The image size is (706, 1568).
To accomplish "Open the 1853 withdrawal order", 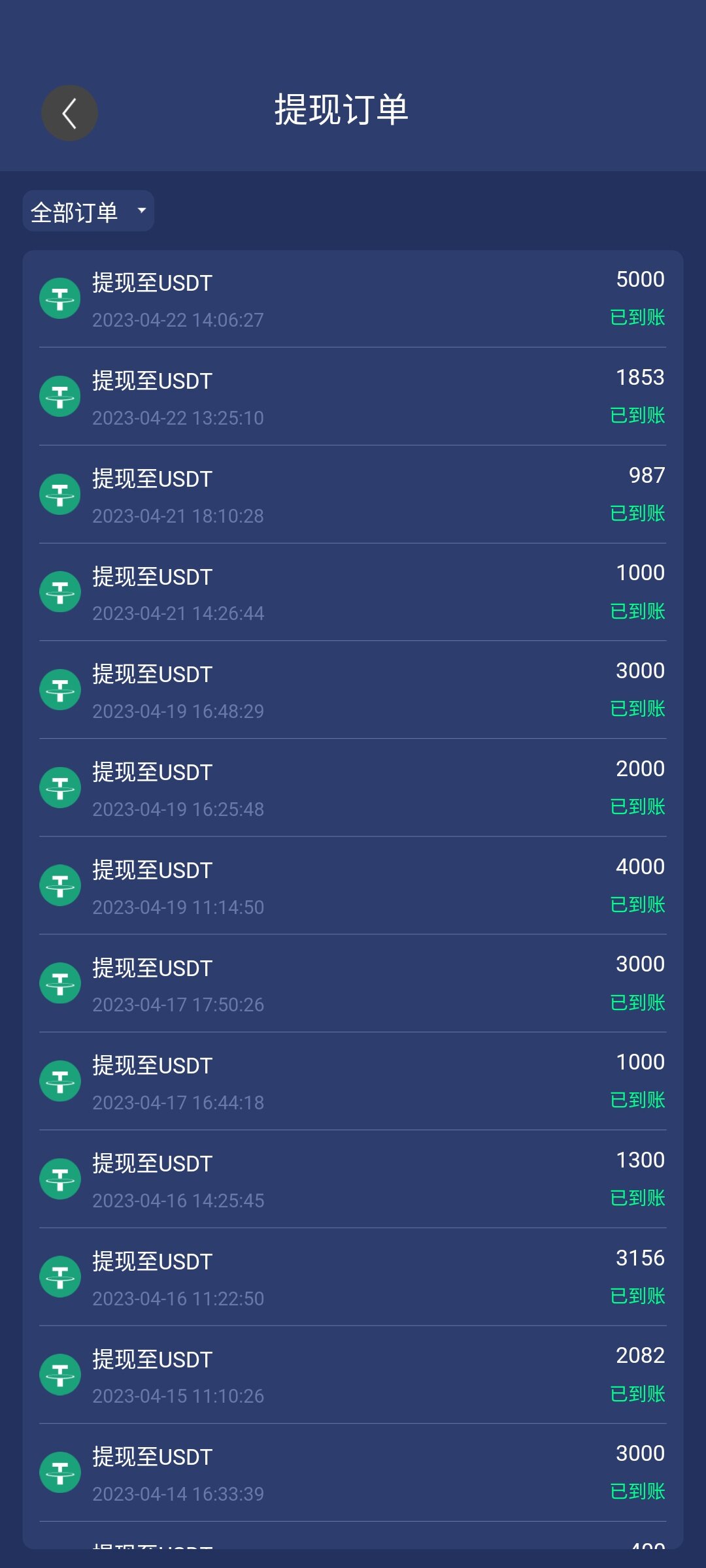I will (353, 397).
